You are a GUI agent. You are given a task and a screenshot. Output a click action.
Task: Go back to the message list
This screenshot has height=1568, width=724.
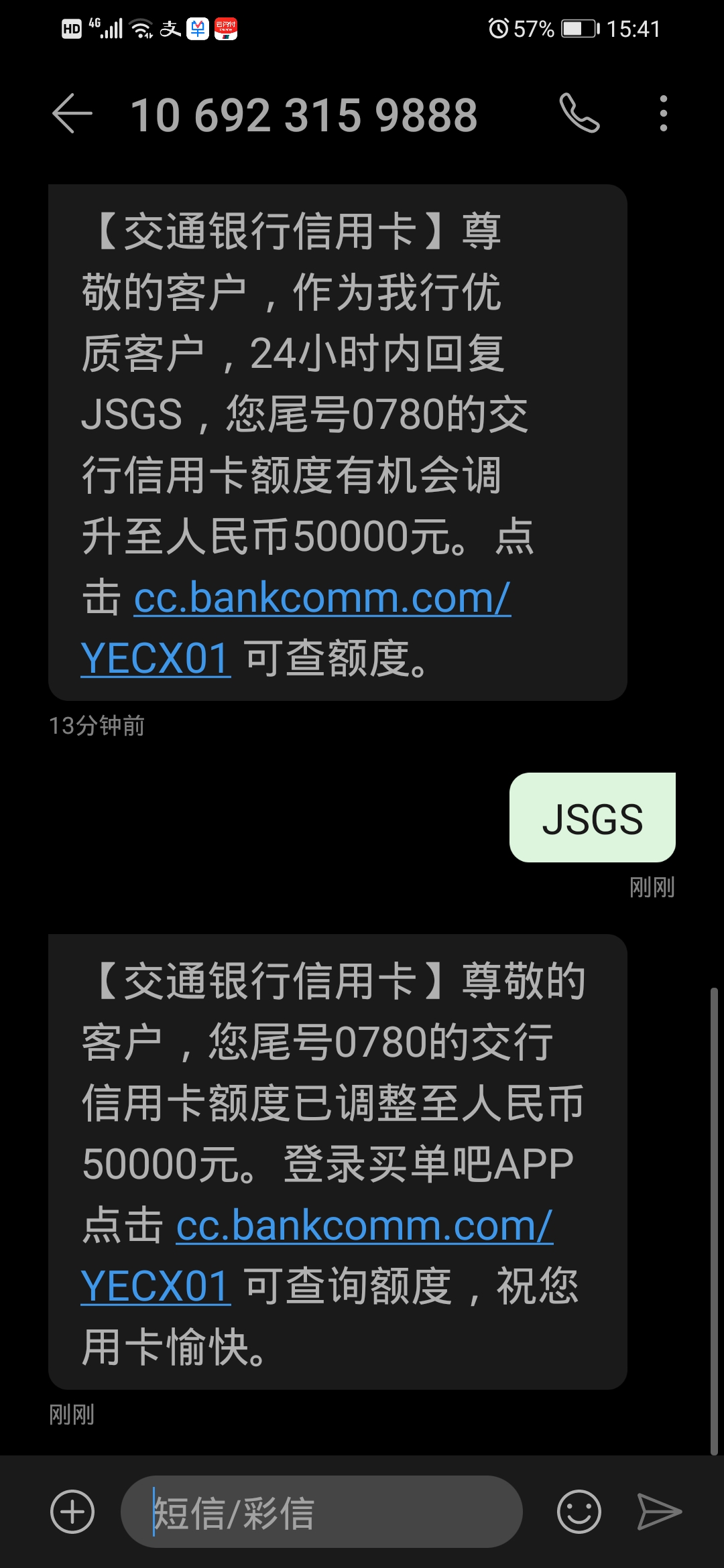[x=72, y=113]
